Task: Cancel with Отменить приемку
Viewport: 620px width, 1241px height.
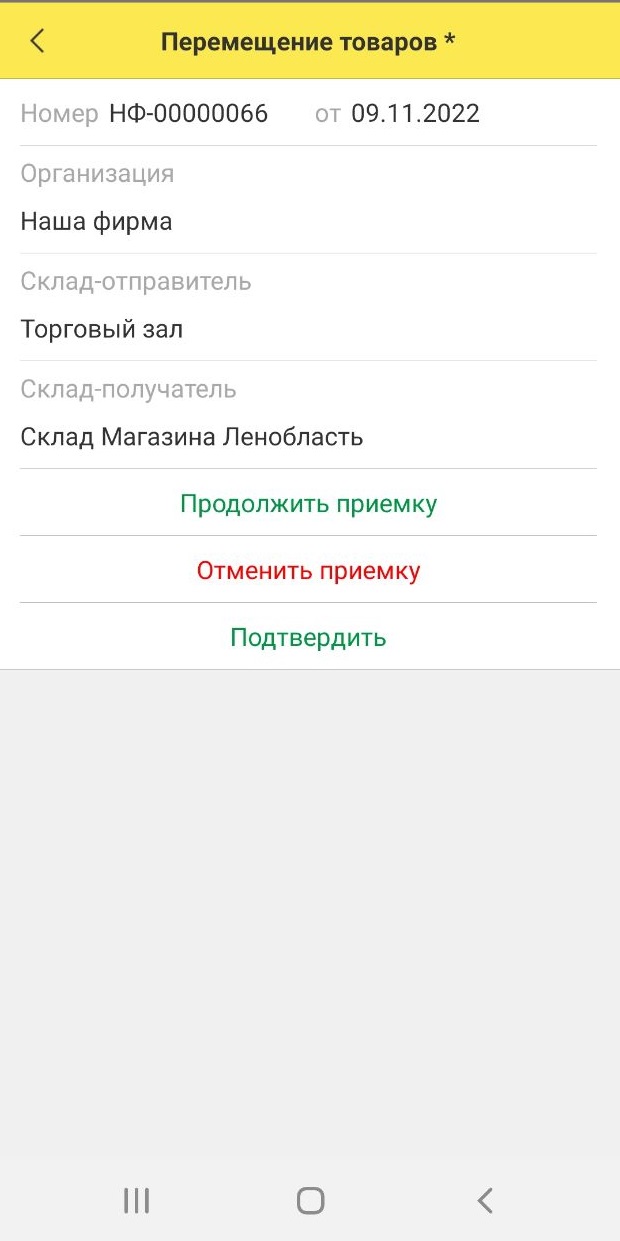Action: point(308,570)
